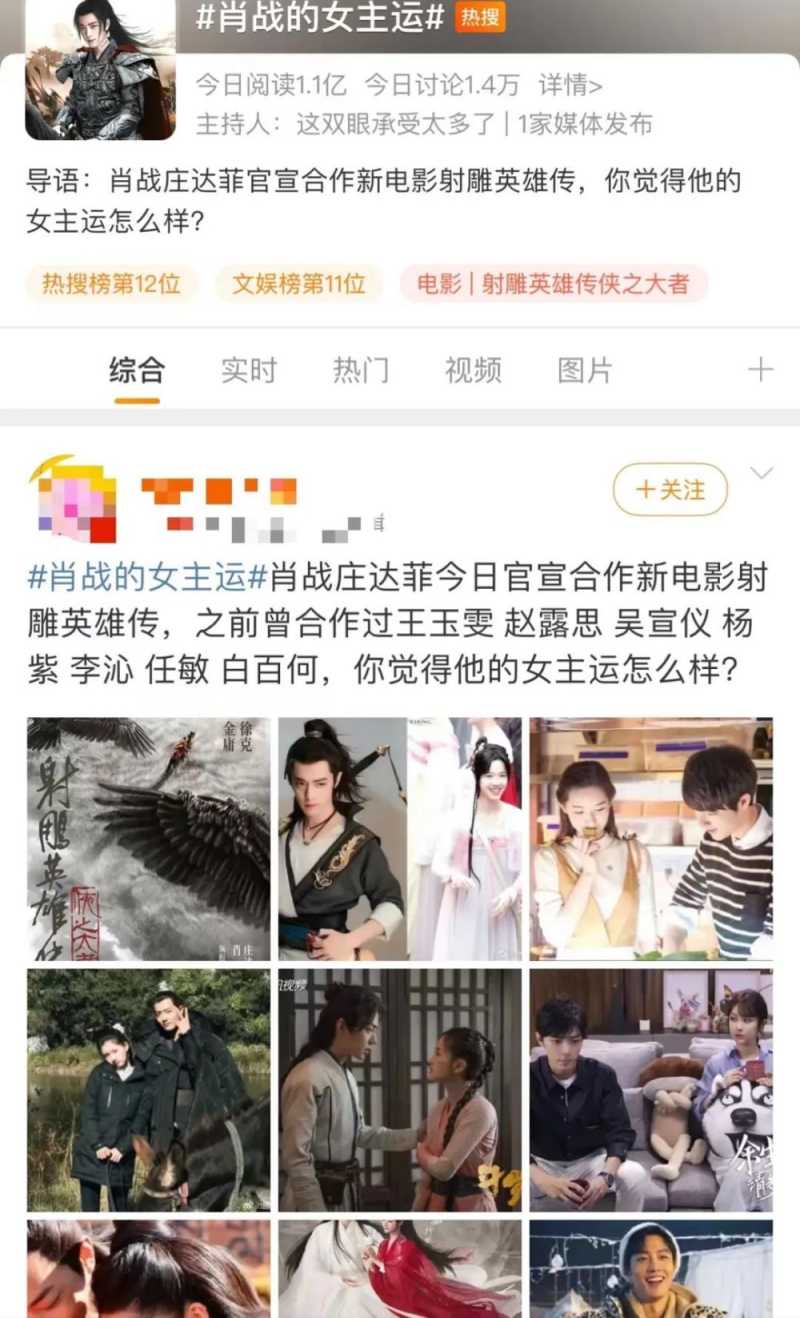
Task: Follow the poster with +关注 button
Action: 670,489
